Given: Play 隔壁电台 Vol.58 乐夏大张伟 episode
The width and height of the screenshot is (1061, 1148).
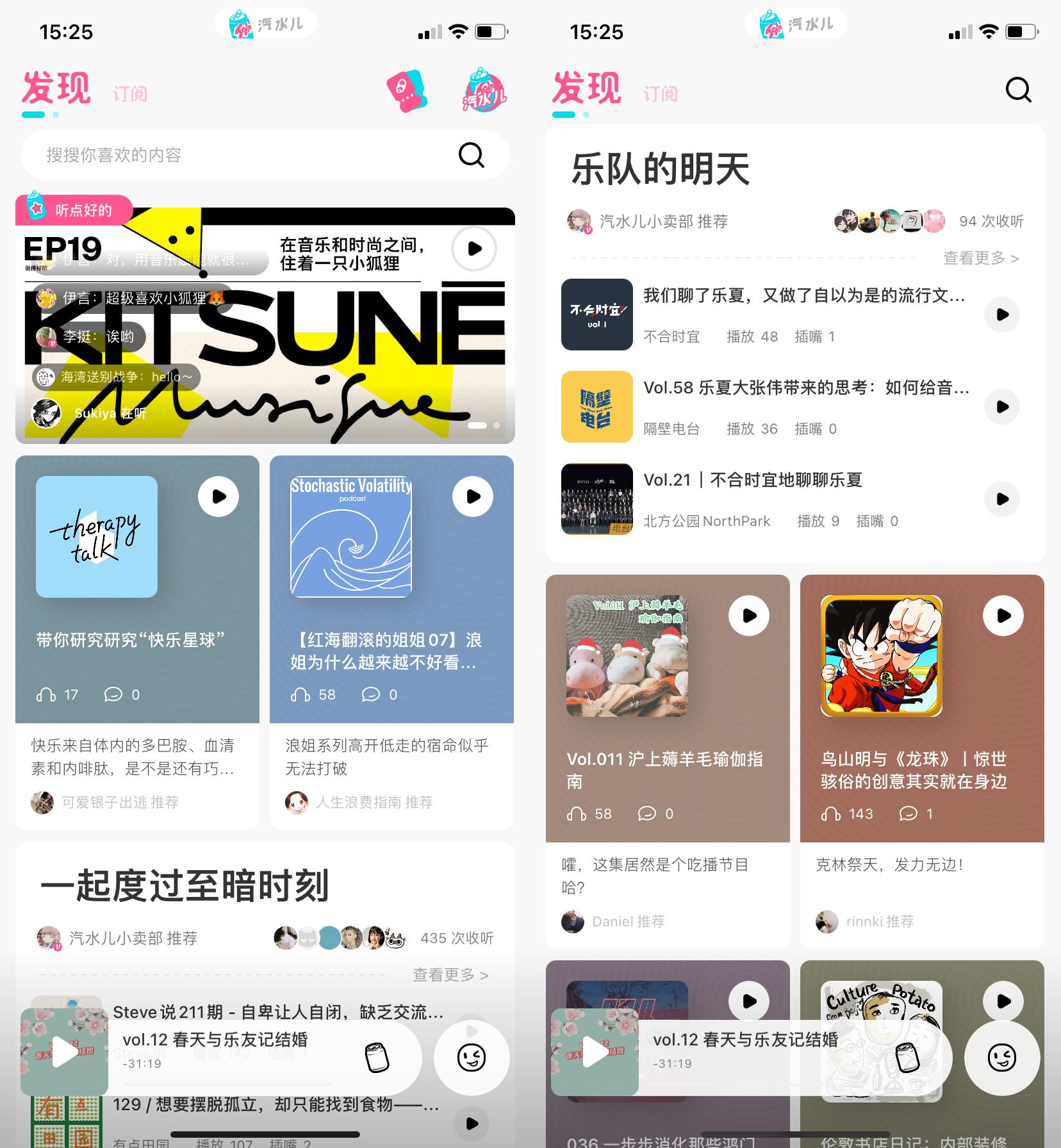Looking at the screenshot, I should point(1001,407).
